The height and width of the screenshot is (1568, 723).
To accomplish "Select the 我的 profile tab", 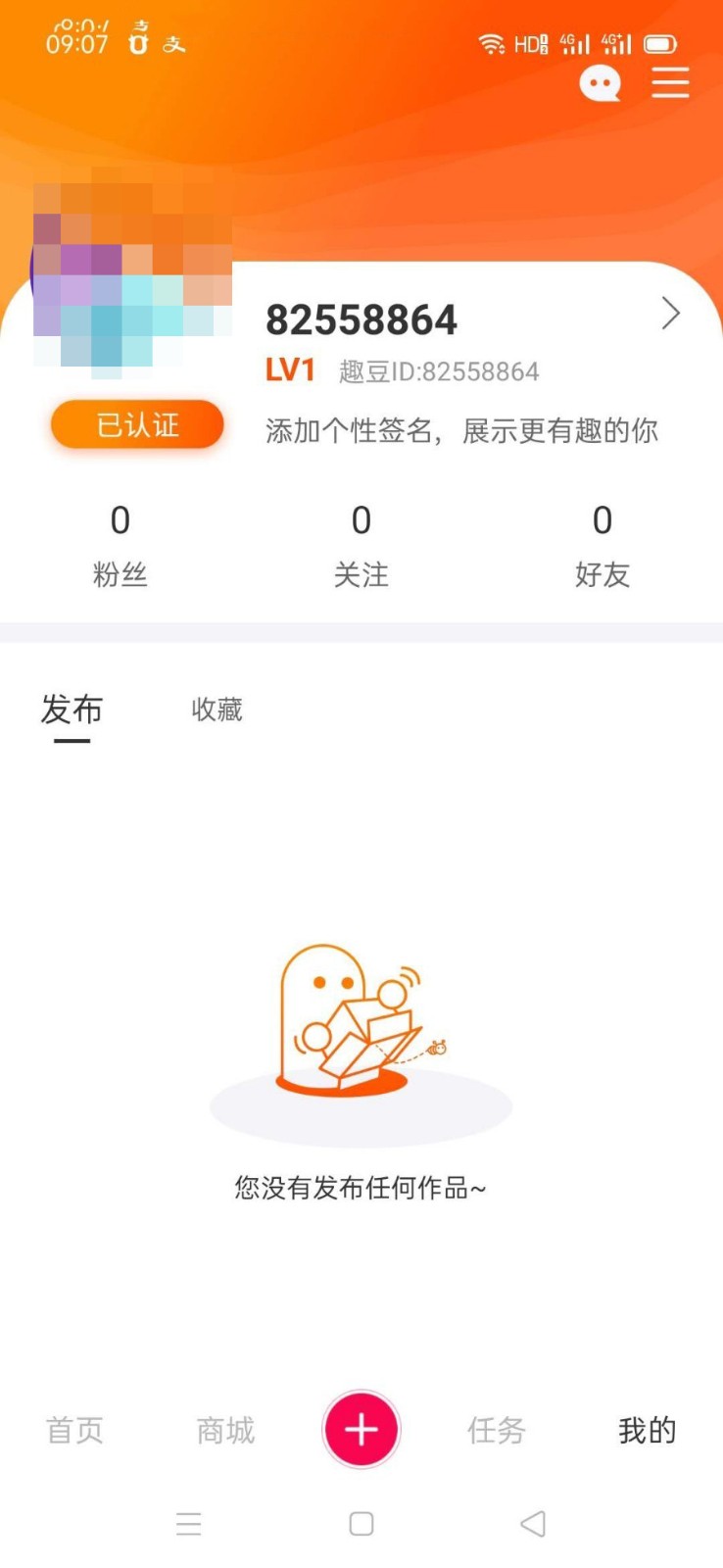I will (x=648, y=1431).
